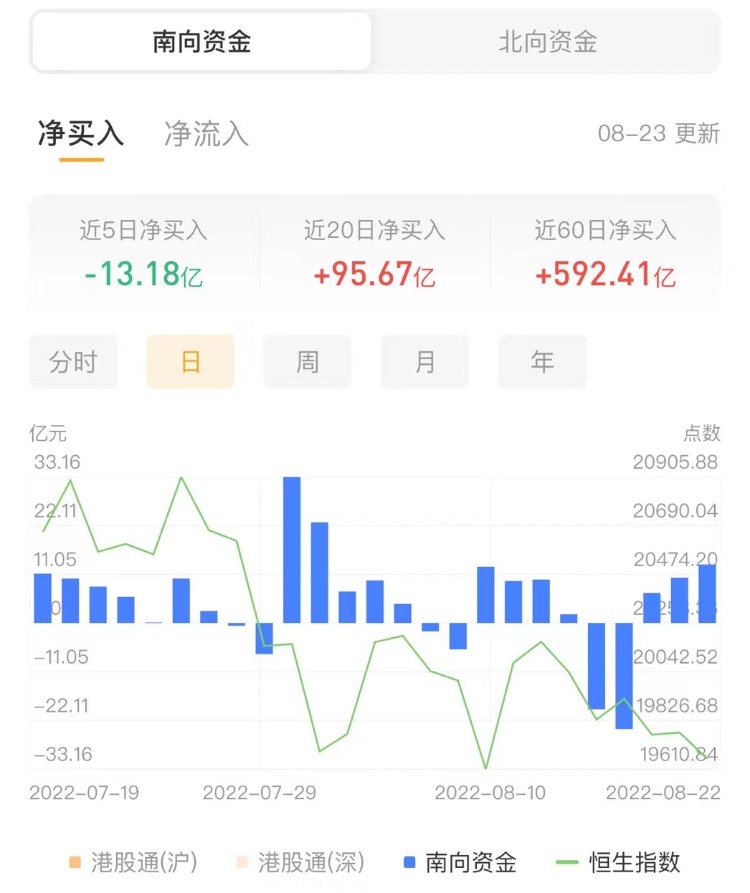750x893 pixels.
Task: Toggle 港股通(深) legend series
Action: [x=299, y=862]
